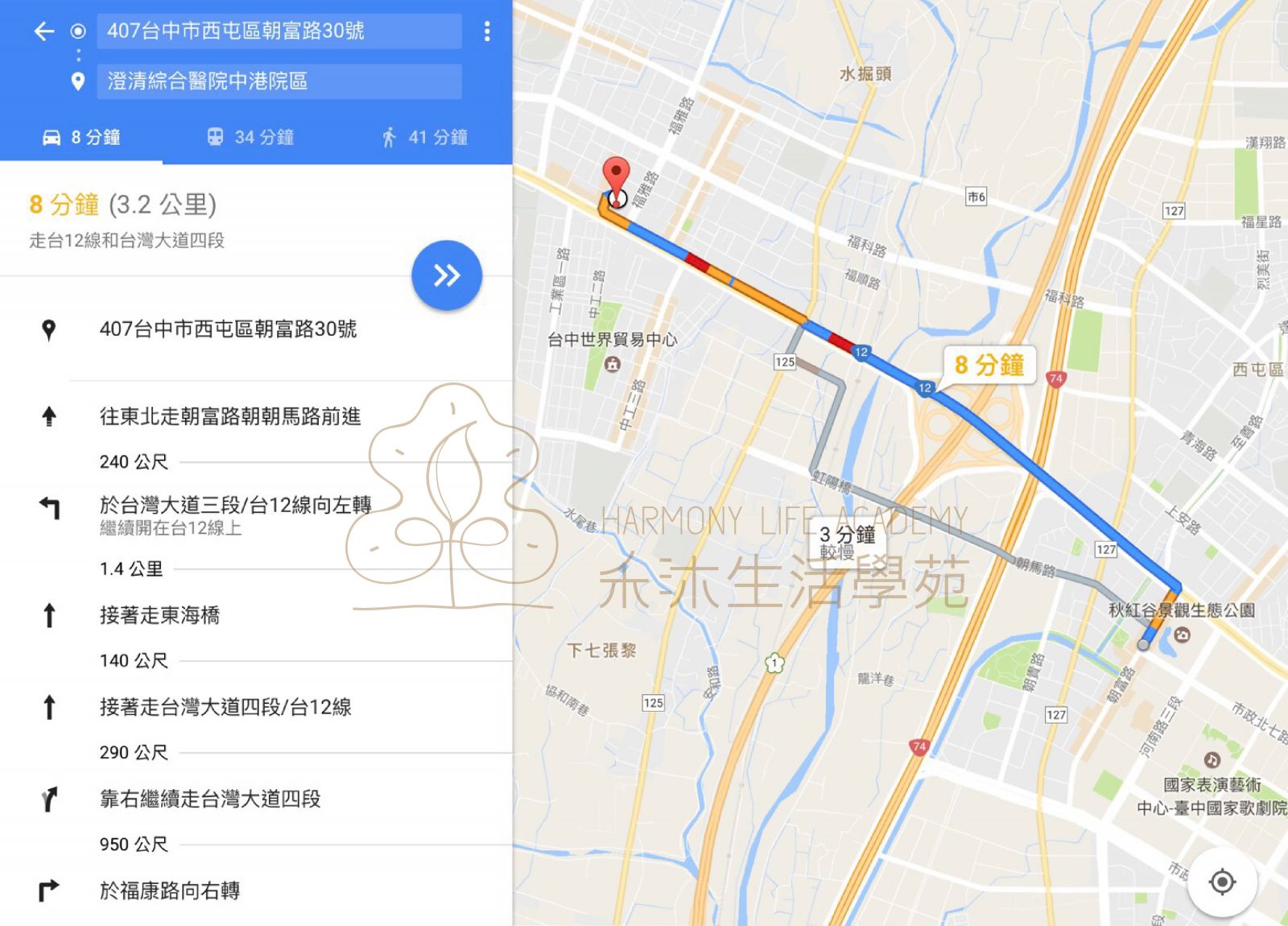The height and width of the screenshot is (926, 1288).
Task: Choose the alternate 3 分鐘 較慢 route
Action: [x=846, y=542]
